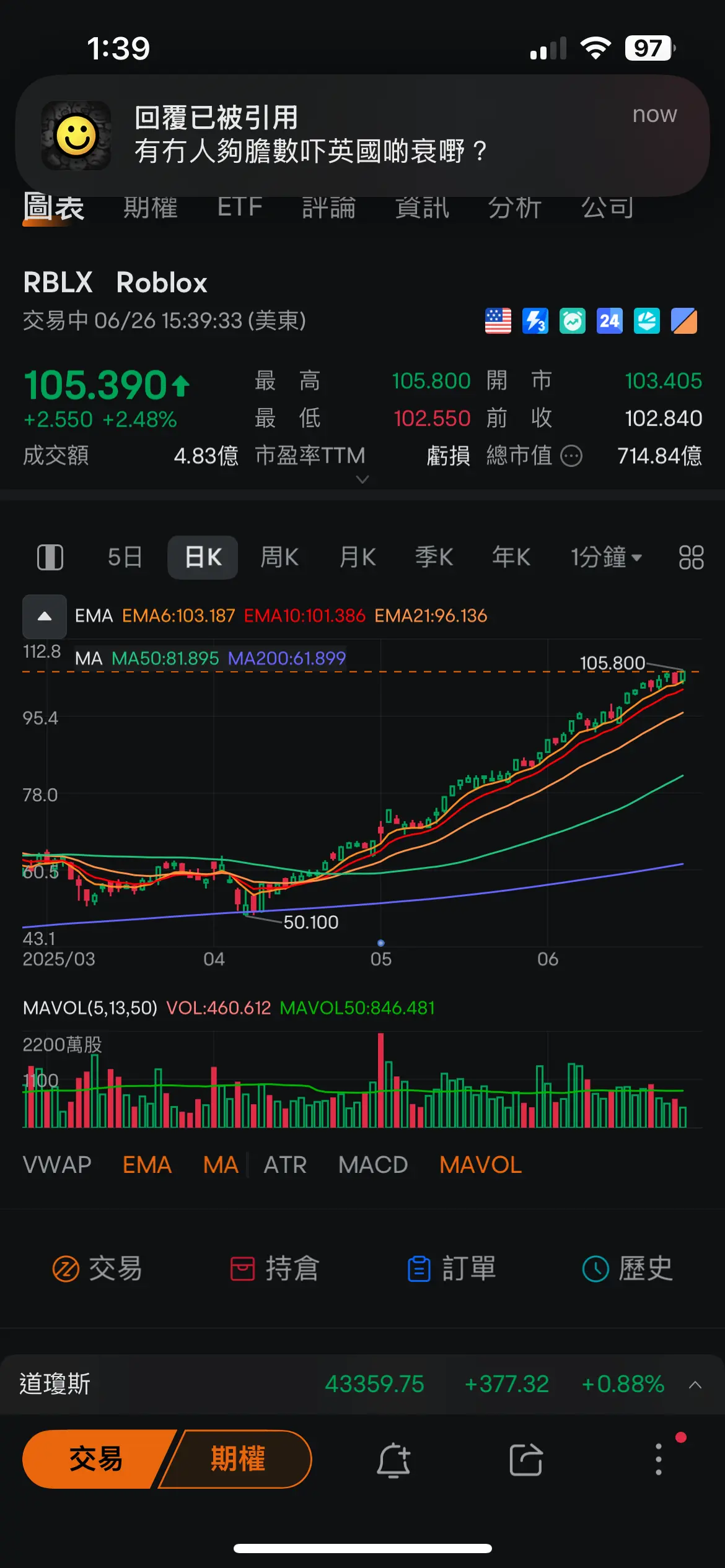Open 訂單 orders shortcut
This screenshot has width=725, height=1568.
[452, 1268]
